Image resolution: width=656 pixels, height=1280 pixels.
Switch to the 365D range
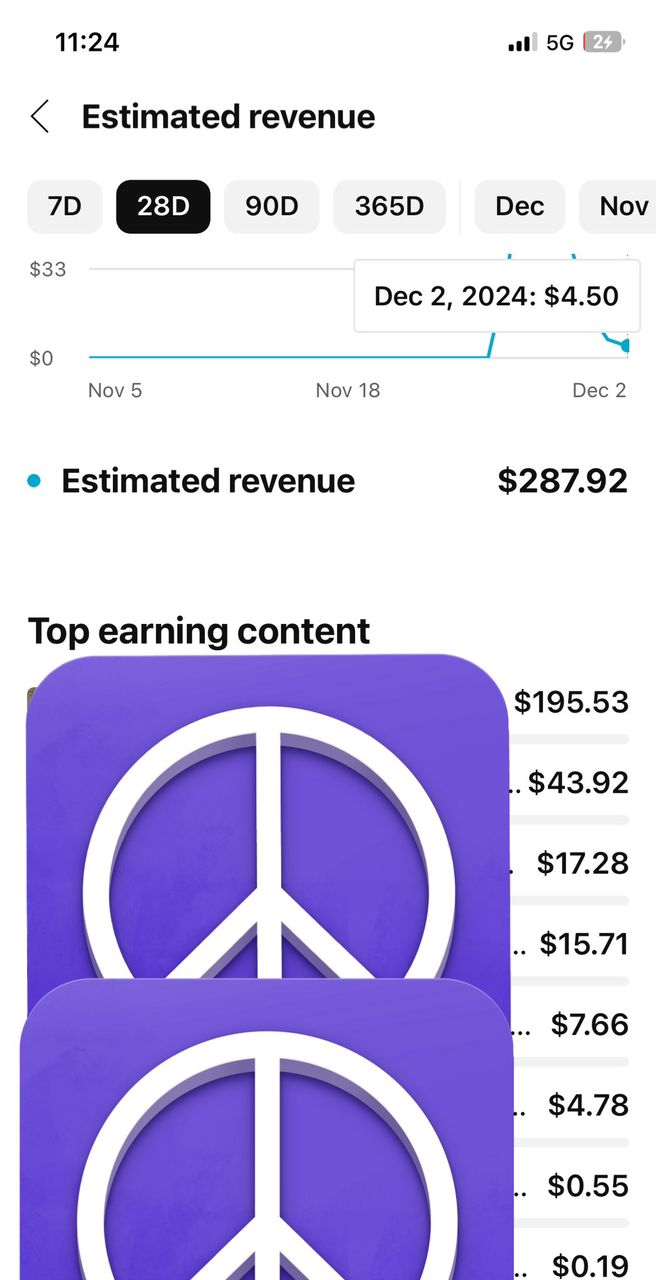point(389,207)
